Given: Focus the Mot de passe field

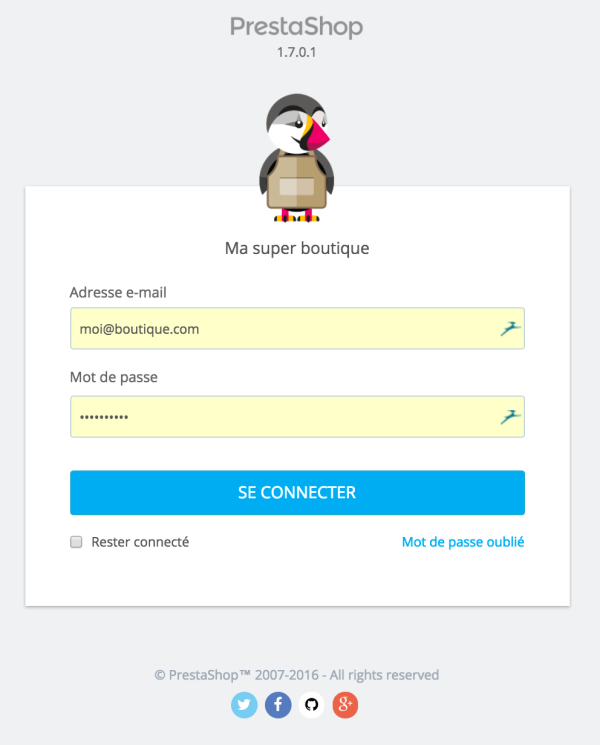Looking at the screenshot, I should pyautogui.click(x=280, y=417).
